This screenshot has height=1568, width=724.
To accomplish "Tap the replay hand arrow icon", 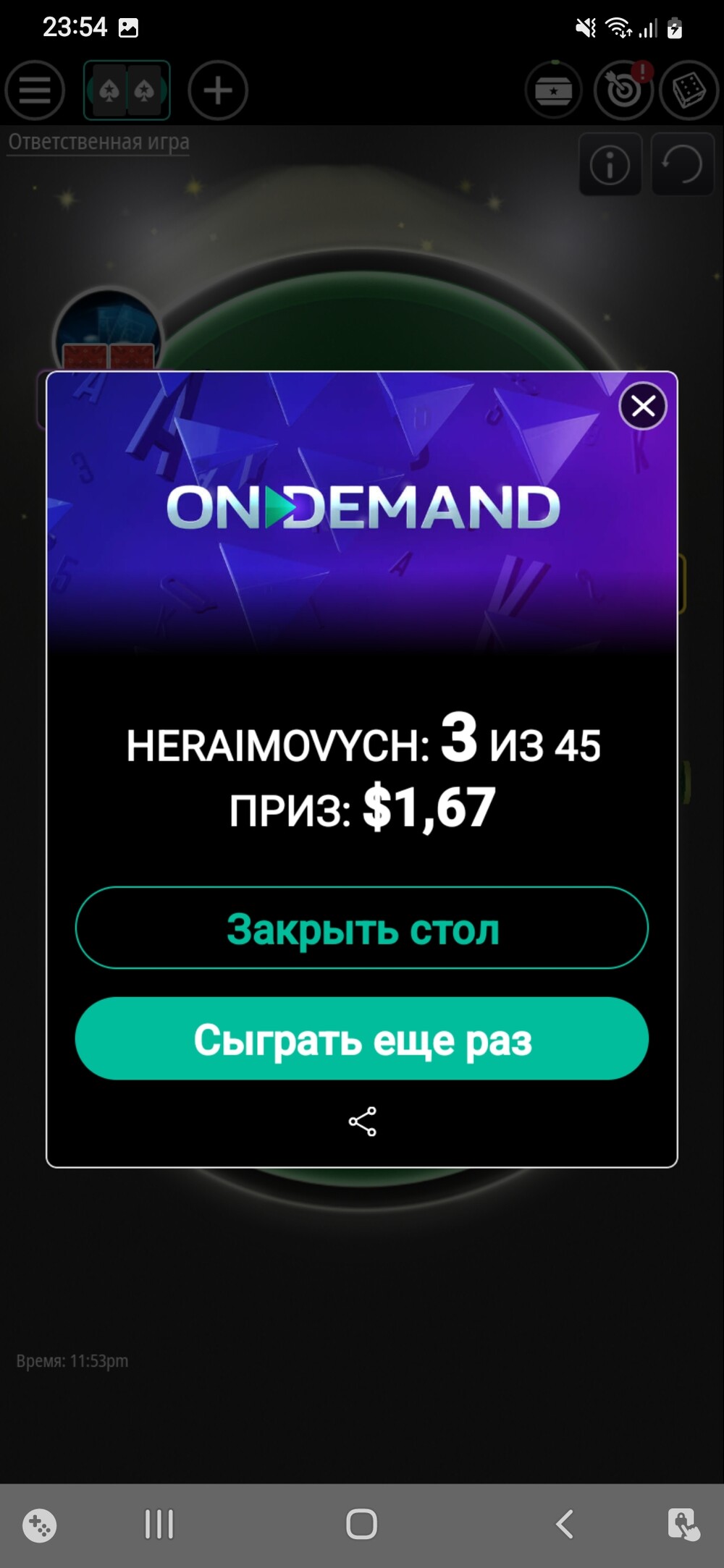I will (x=683, y=164).
